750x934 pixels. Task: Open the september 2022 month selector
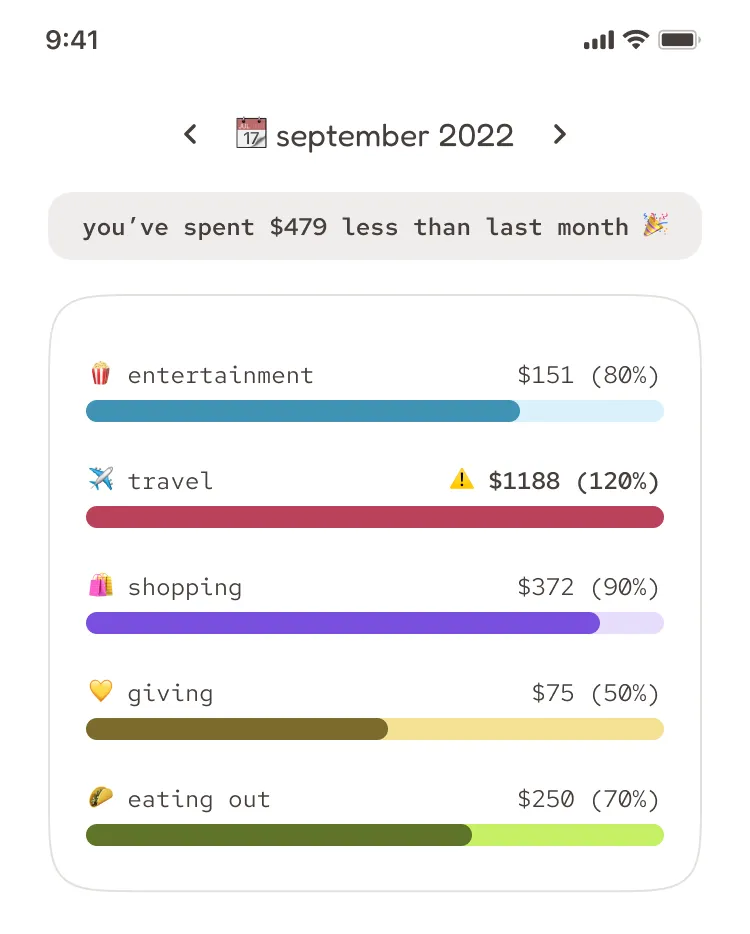point(396,135)
